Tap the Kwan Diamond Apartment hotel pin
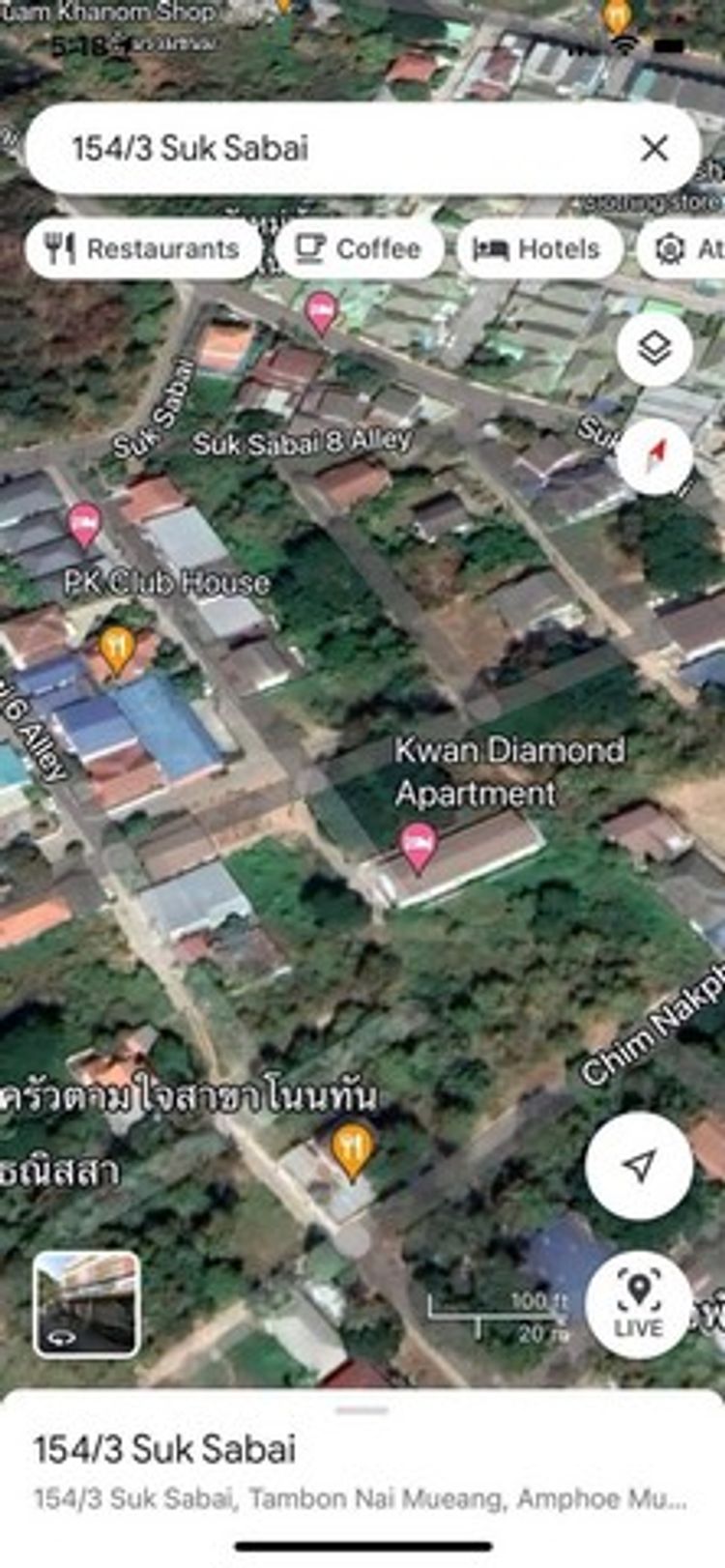This screenshot has width=725, height=1568. coord(418,847)
